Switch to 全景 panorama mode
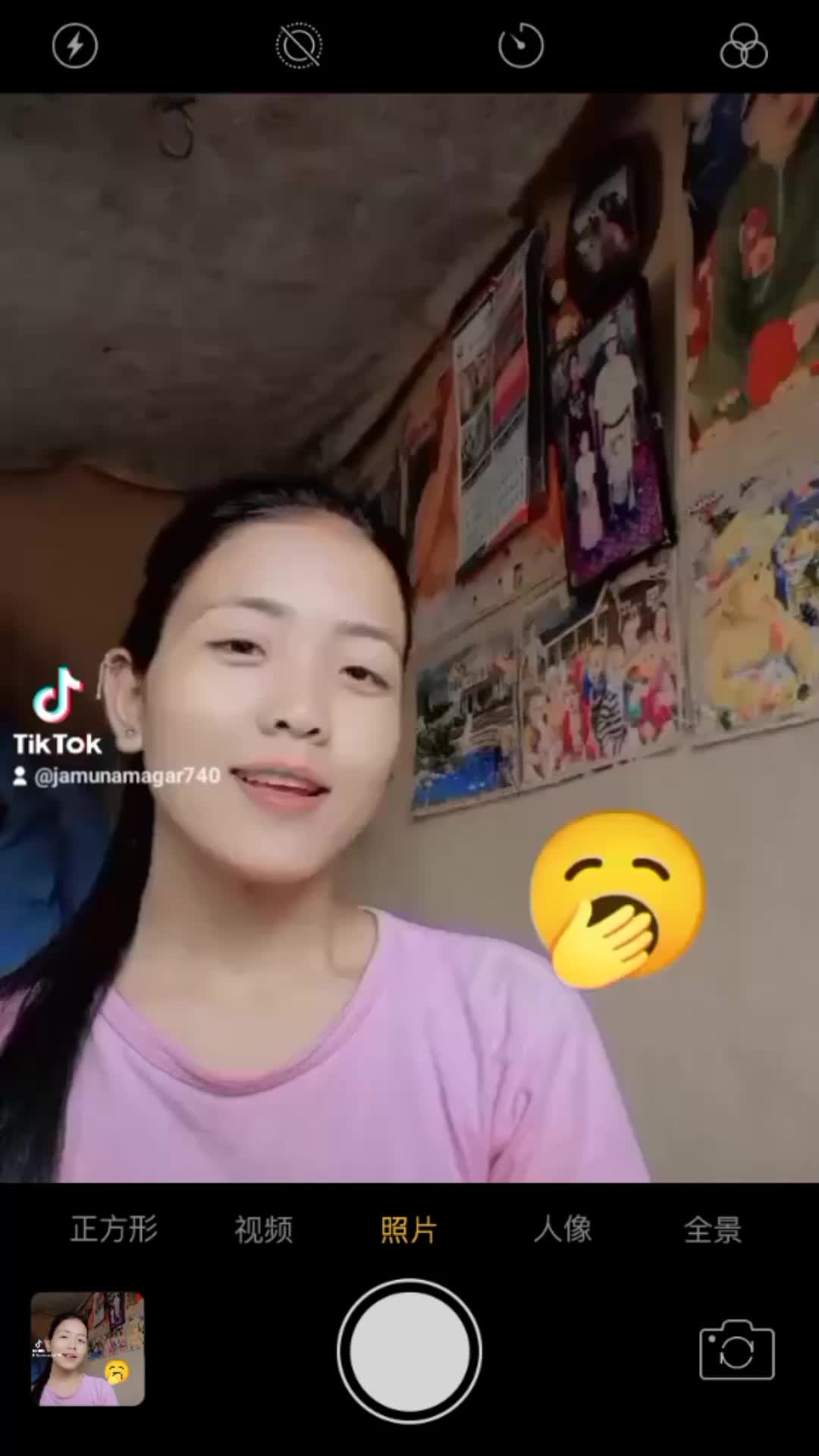Viewport: 819px width, 1456px height. [x=712, y=1229]
